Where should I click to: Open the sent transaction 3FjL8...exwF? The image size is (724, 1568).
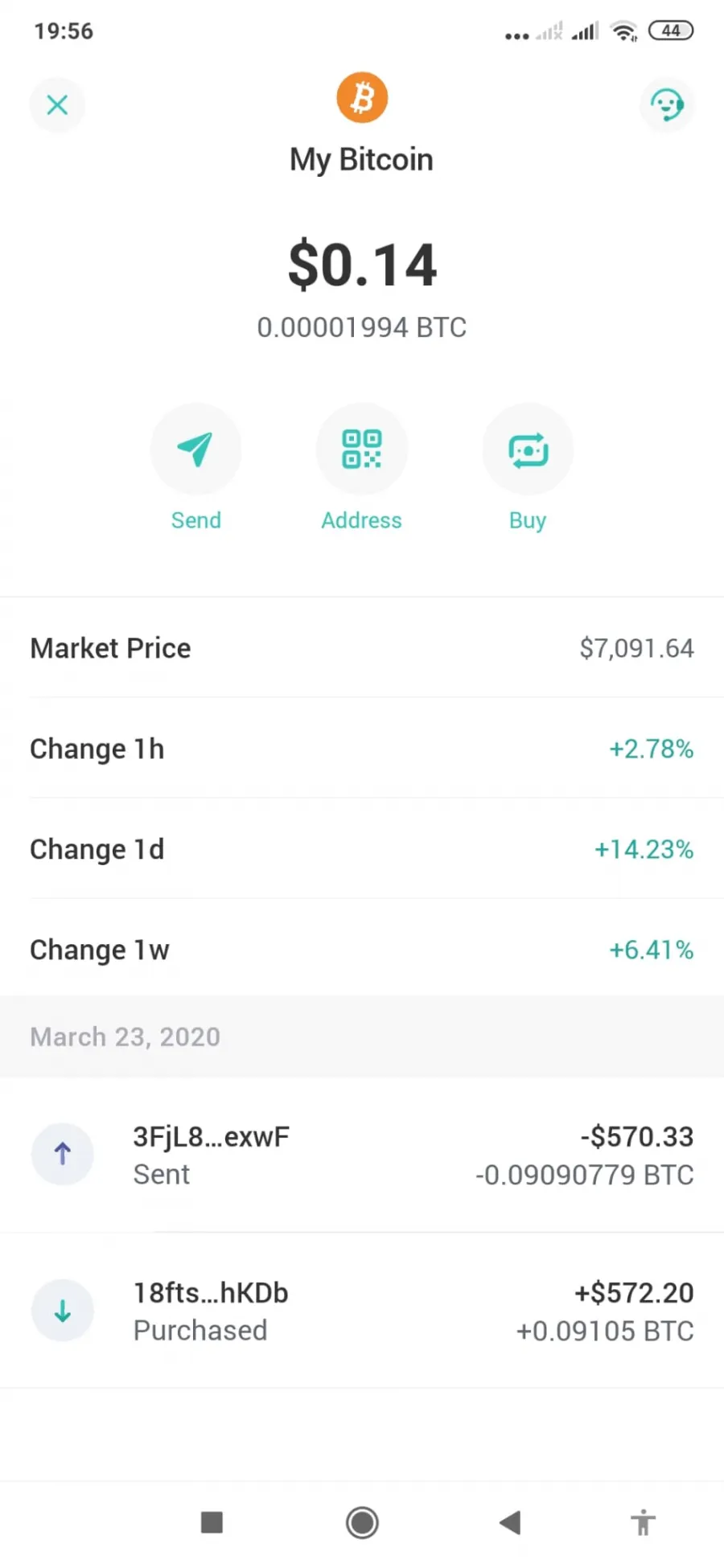click(362, 1155)
